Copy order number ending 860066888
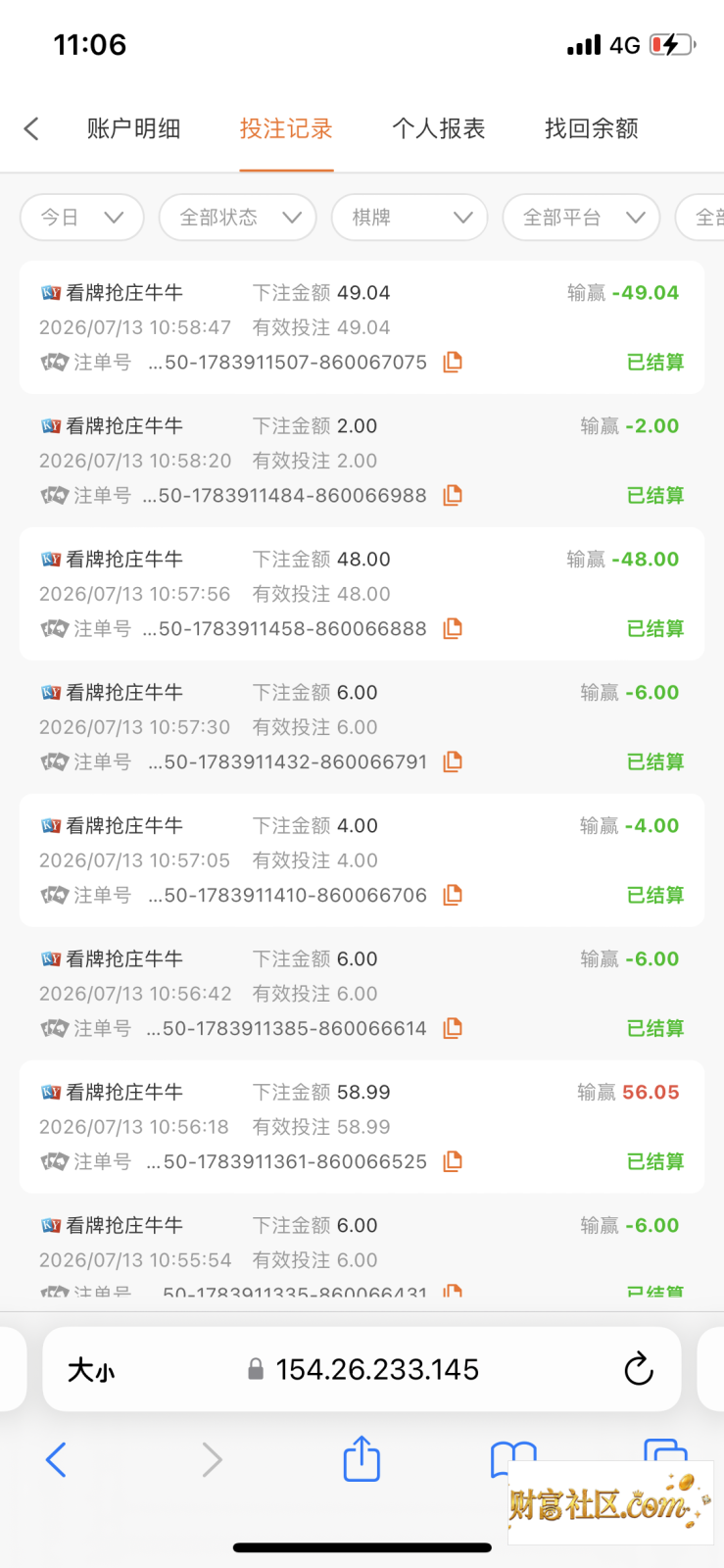Screen dimensions: 724x1568 (x=453, y=629)
